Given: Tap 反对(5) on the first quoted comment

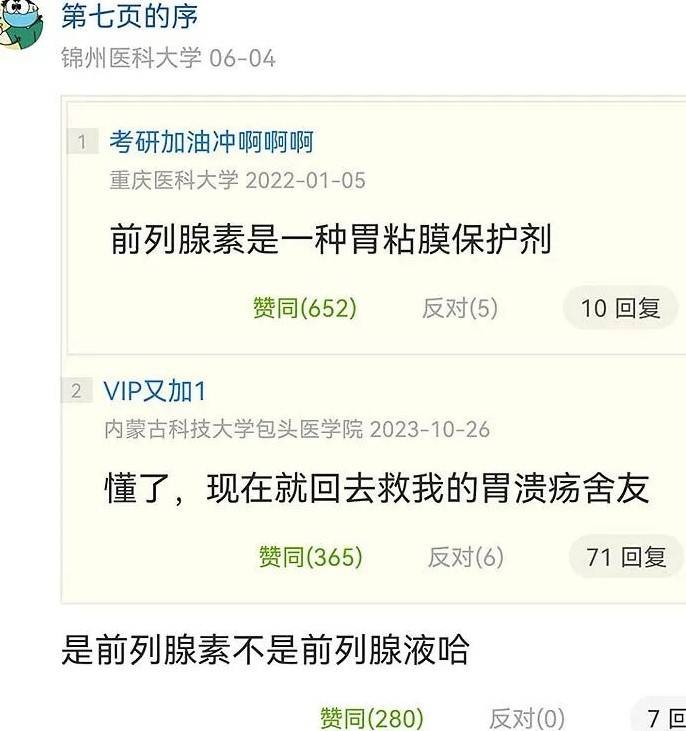Looking at the screenshot, I should (x=459, y=308).
